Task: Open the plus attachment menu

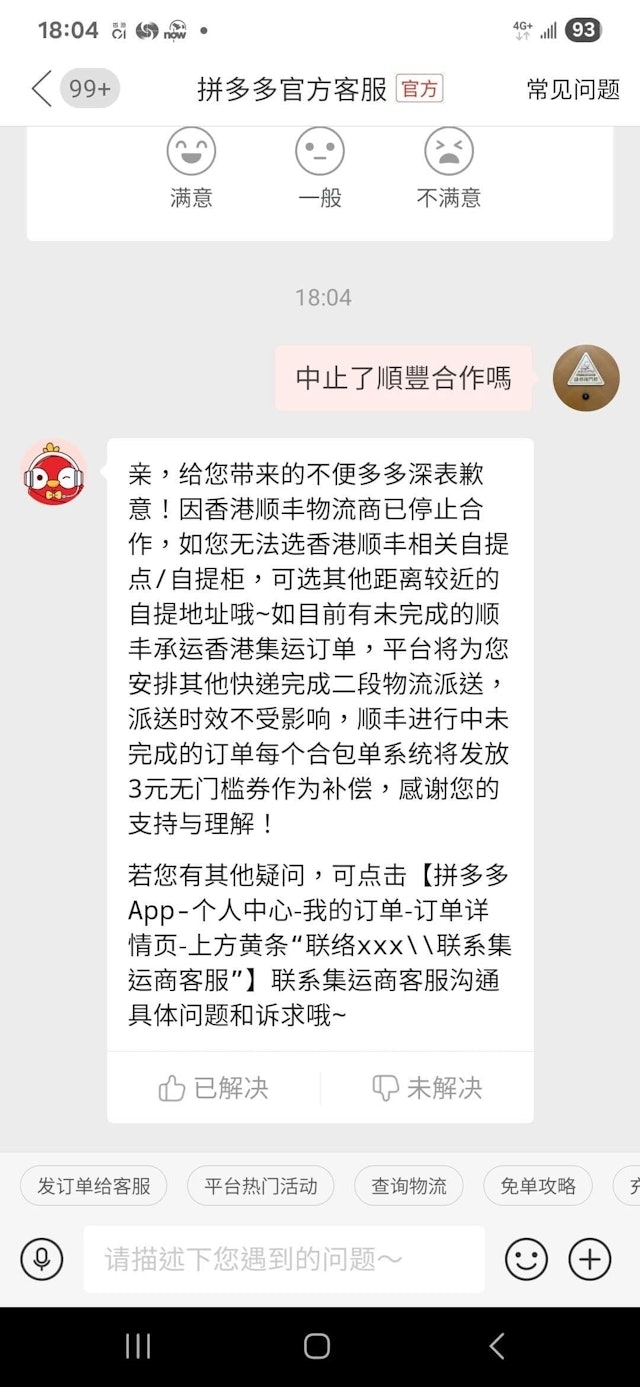Action: [x=590, y=1259]
